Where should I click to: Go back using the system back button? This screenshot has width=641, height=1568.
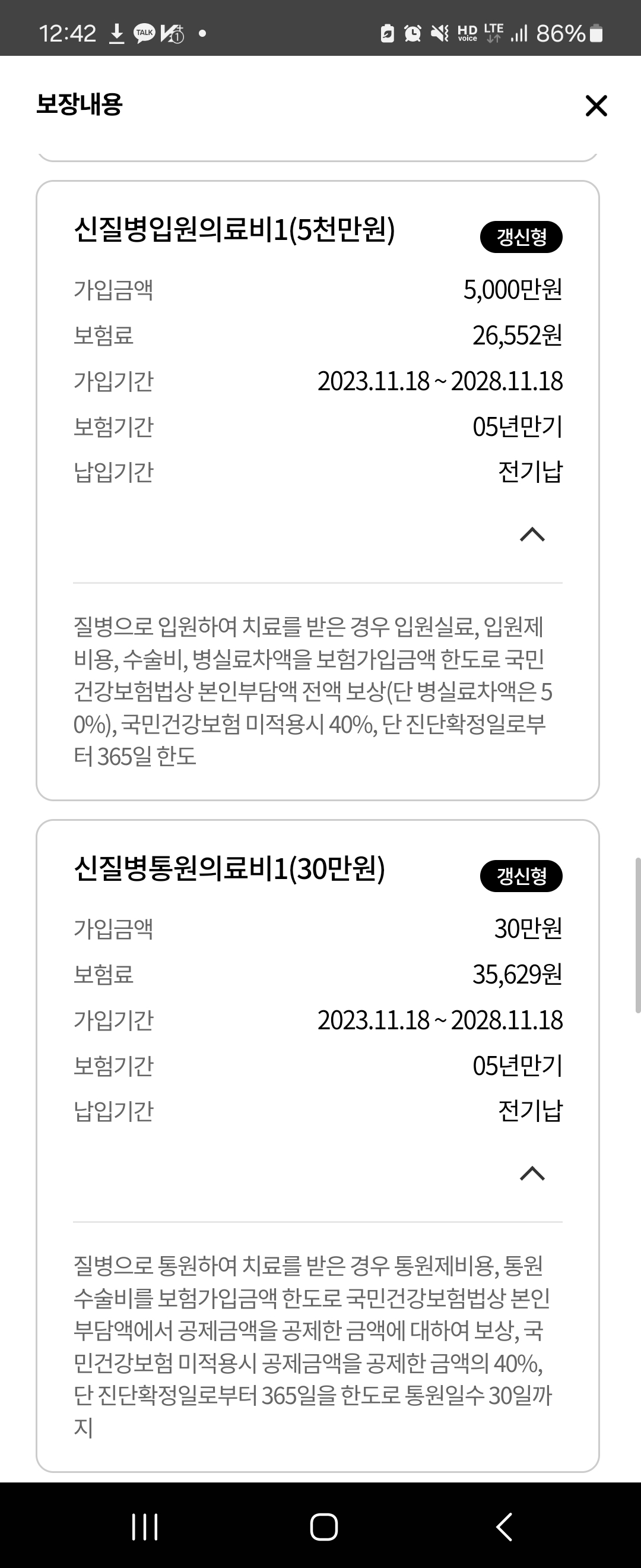[x=503, y=1526]
